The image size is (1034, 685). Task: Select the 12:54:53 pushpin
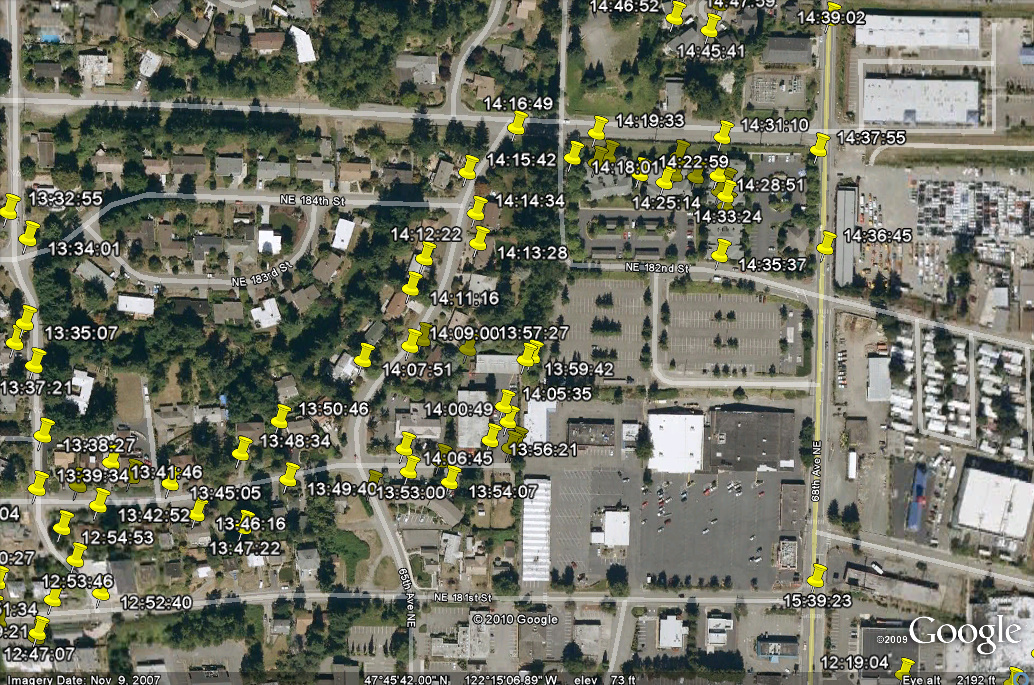64,522
